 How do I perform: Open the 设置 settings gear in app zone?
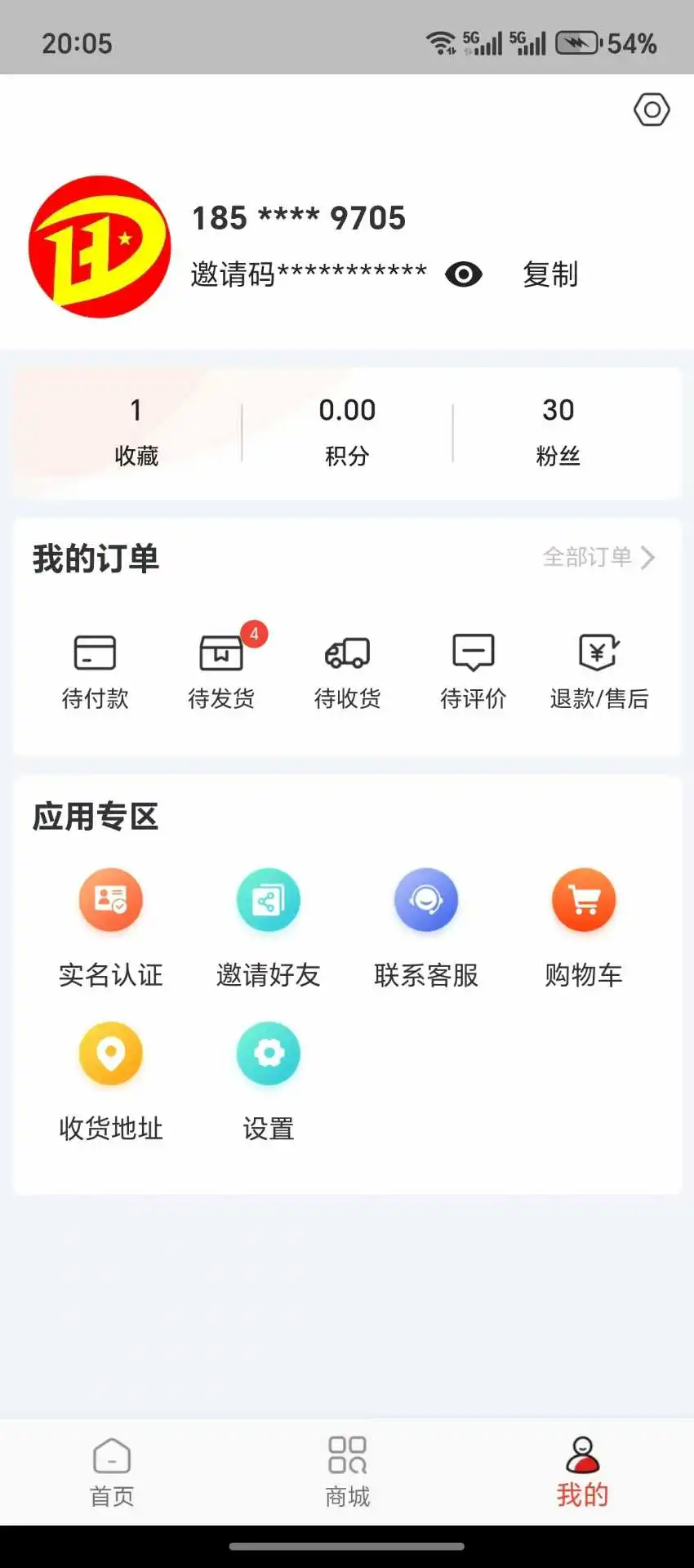pyautogui.click(x=269, y=1053)
